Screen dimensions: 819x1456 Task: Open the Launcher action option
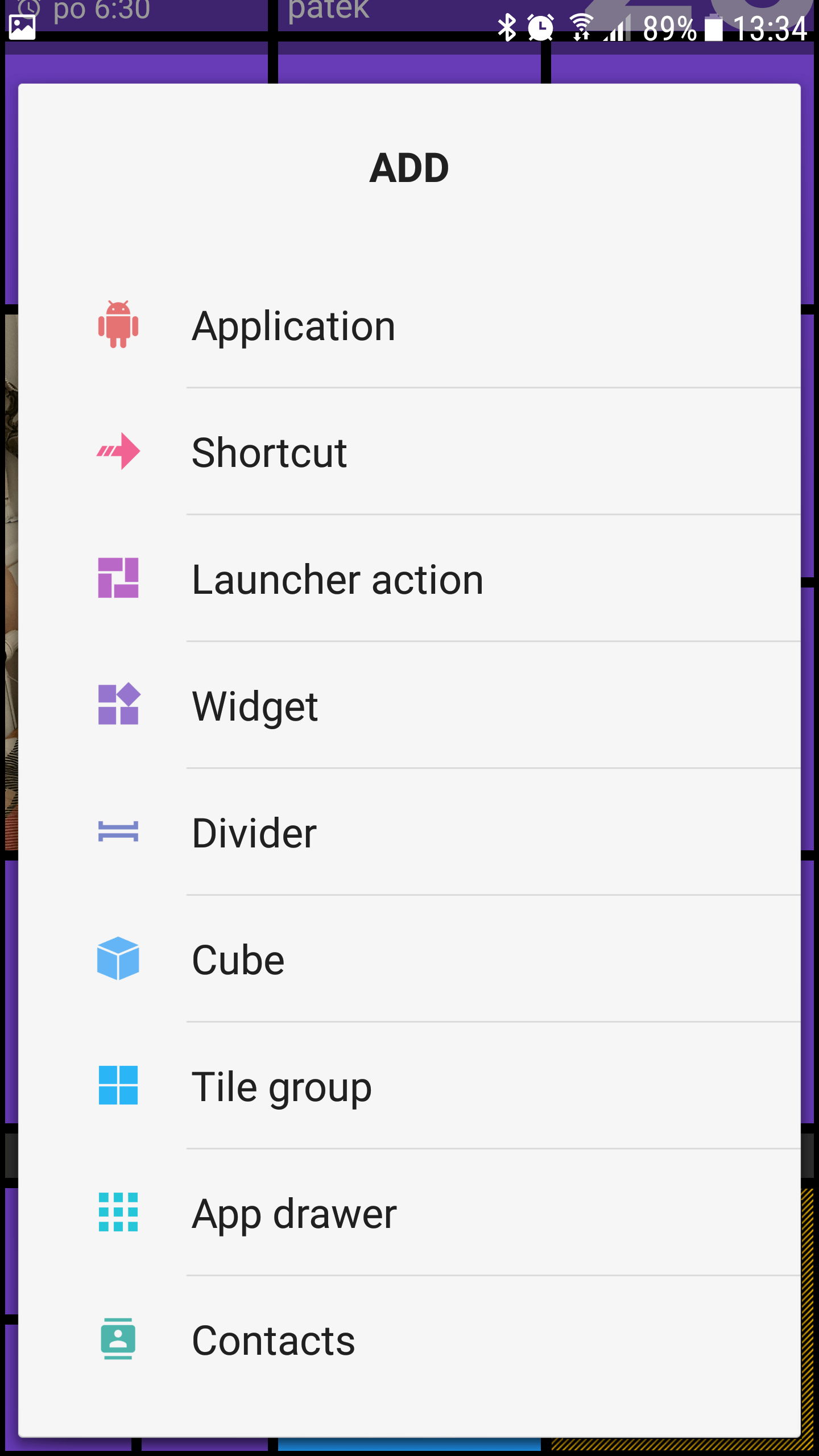point(409,579)
